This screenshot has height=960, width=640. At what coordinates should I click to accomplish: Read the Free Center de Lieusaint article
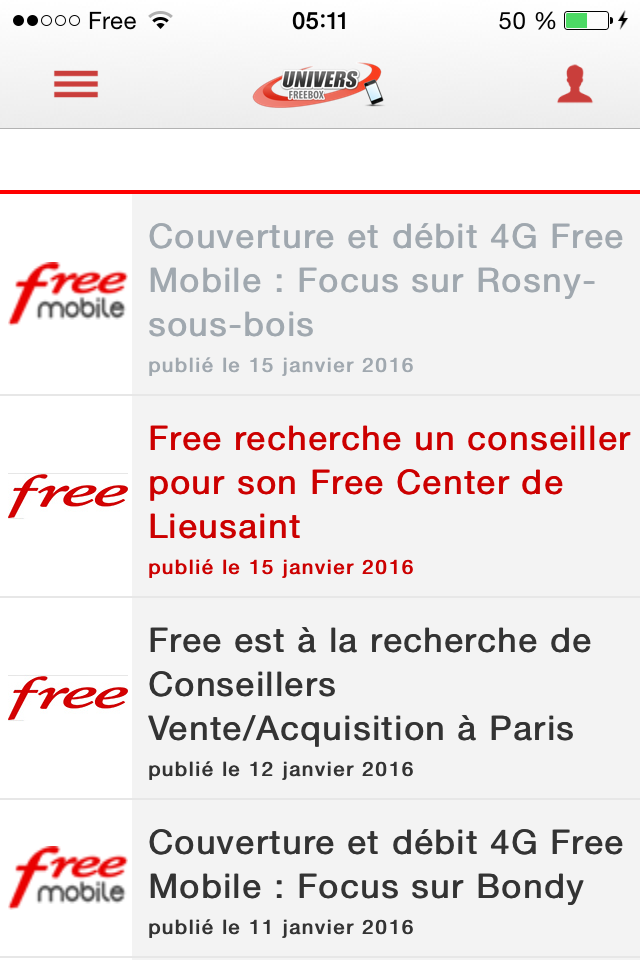click(389, 483)
